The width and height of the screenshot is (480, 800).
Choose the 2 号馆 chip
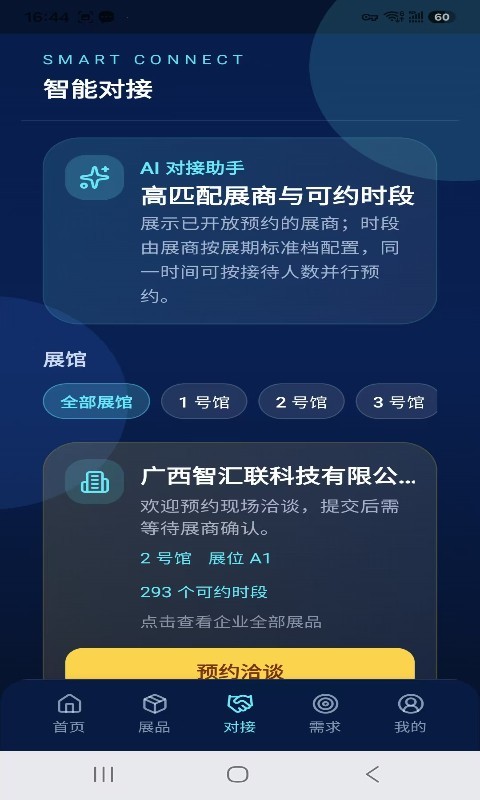[x=301, y=402]
